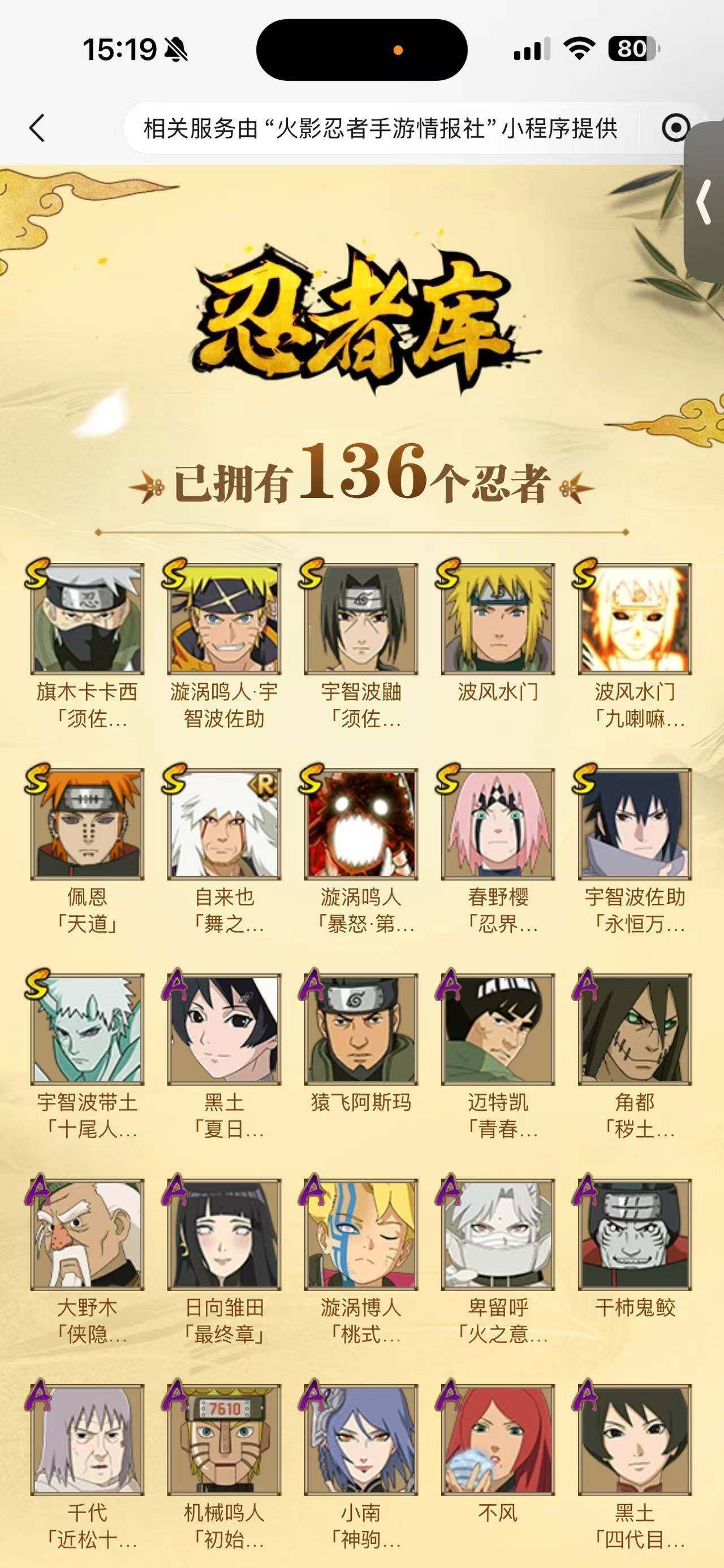This screenshot has height=1568, width=724.
Task: Open 佩恩「天道」 ninja card
Action: (x=87, y=824)
